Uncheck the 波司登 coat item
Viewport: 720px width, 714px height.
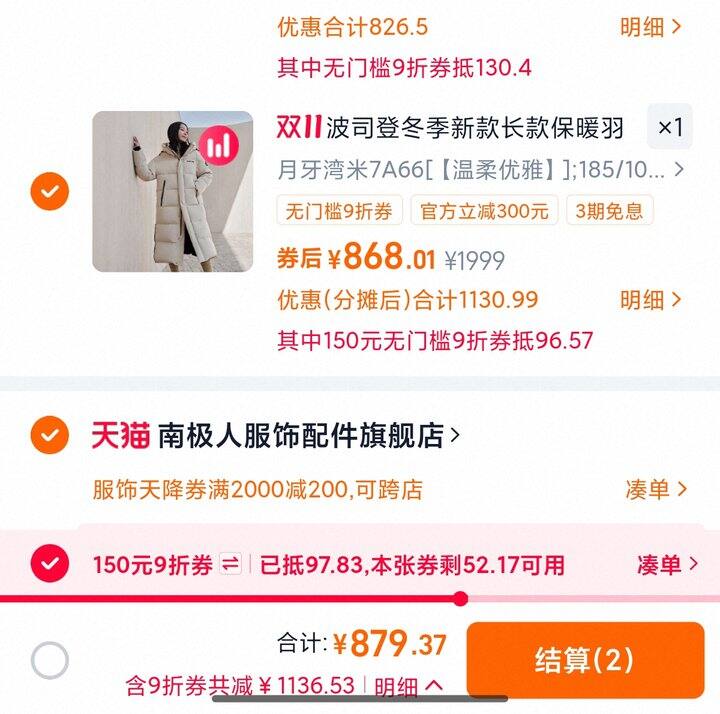[x=50, y=190]
